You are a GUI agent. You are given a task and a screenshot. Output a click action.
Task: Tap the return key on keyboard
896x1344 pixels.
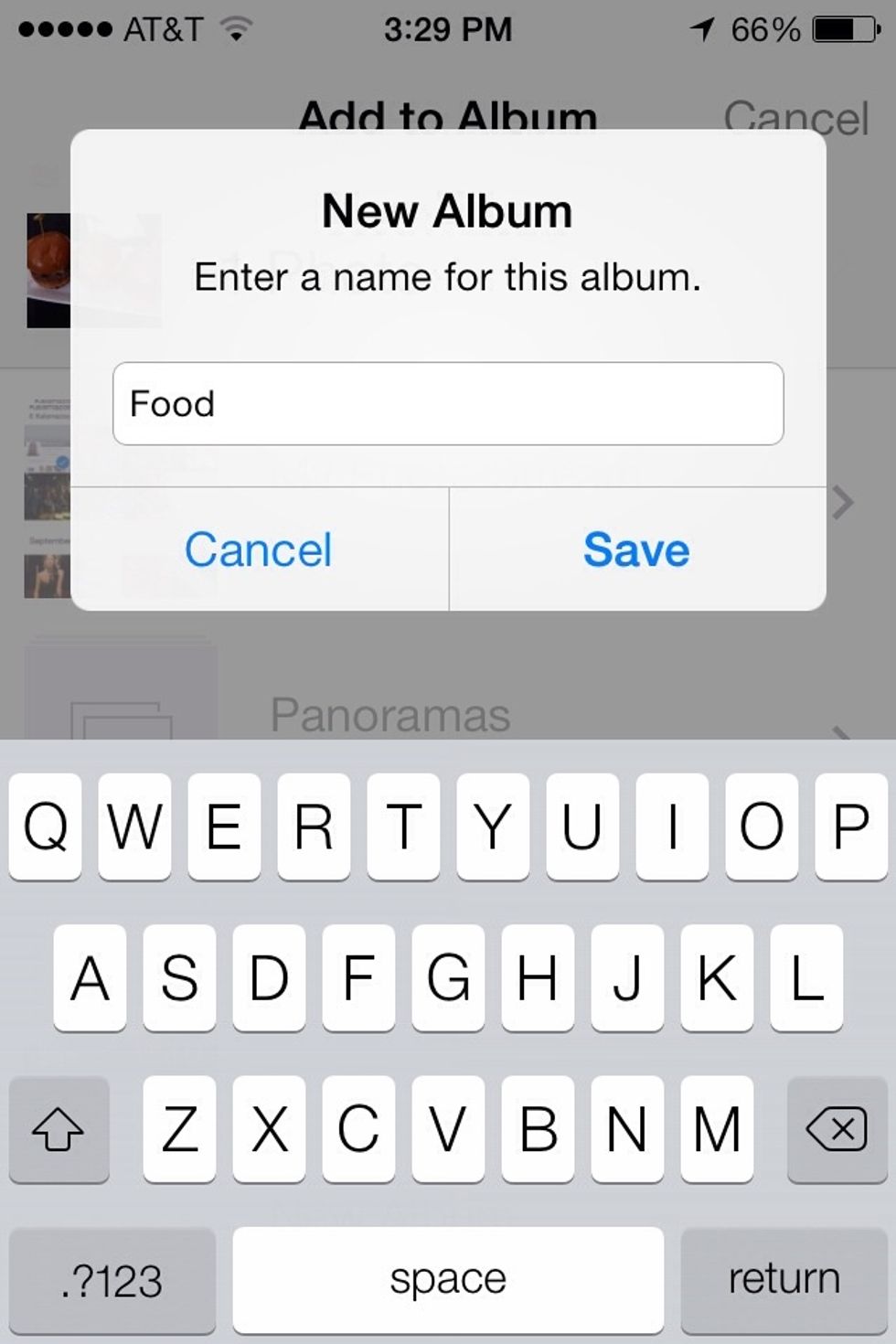click(x=784, y=1279)
